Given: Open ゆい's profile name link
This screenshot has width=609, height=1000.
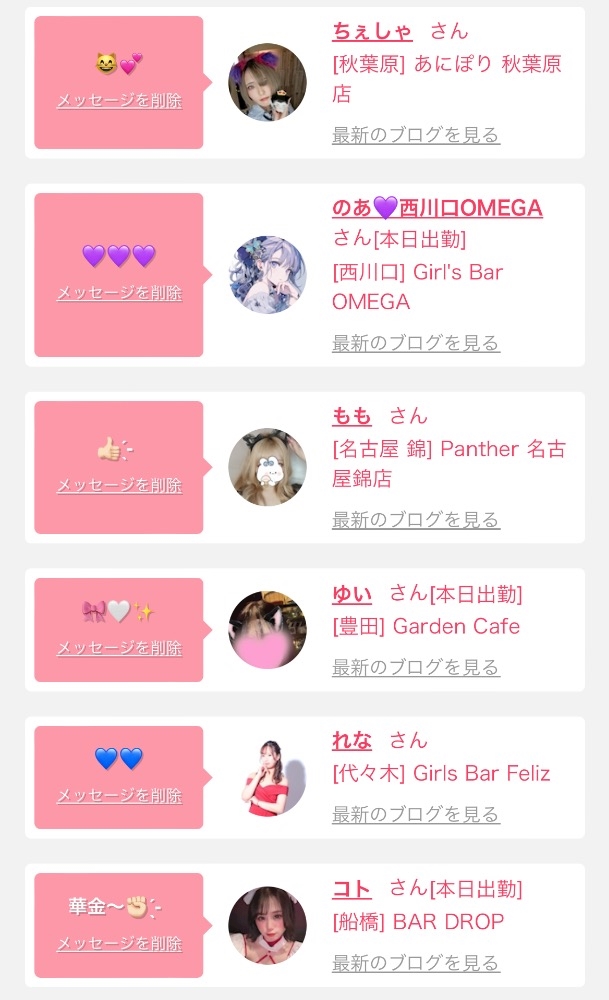Looking at the screenshot, I should pyautogui.click(x=352, y=594).
